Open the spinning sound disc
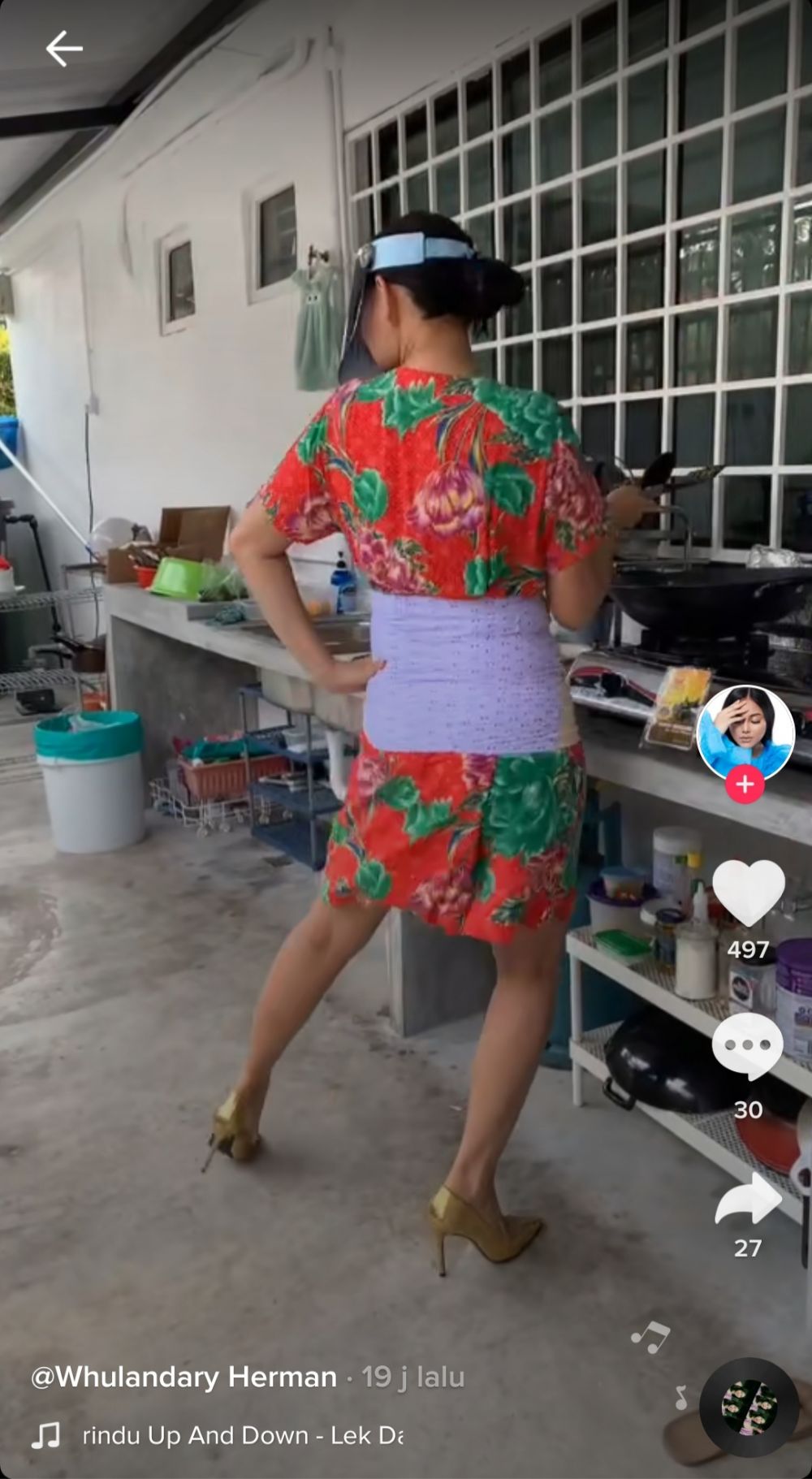This screenshot has height=1479, width=812. [x=749, y=1408]
